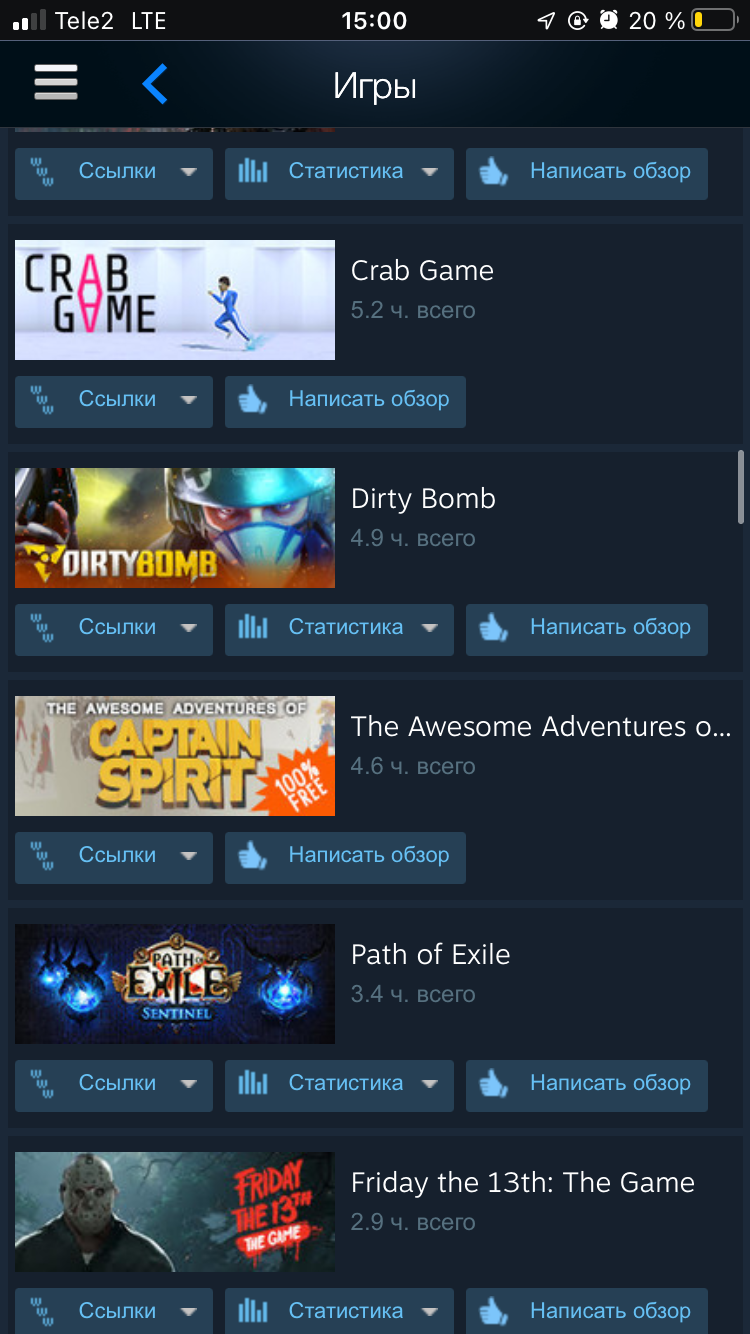750x1334 pixels.
Task: Expand Ссылки under Captain Spirit
Action: coord(114,857)
